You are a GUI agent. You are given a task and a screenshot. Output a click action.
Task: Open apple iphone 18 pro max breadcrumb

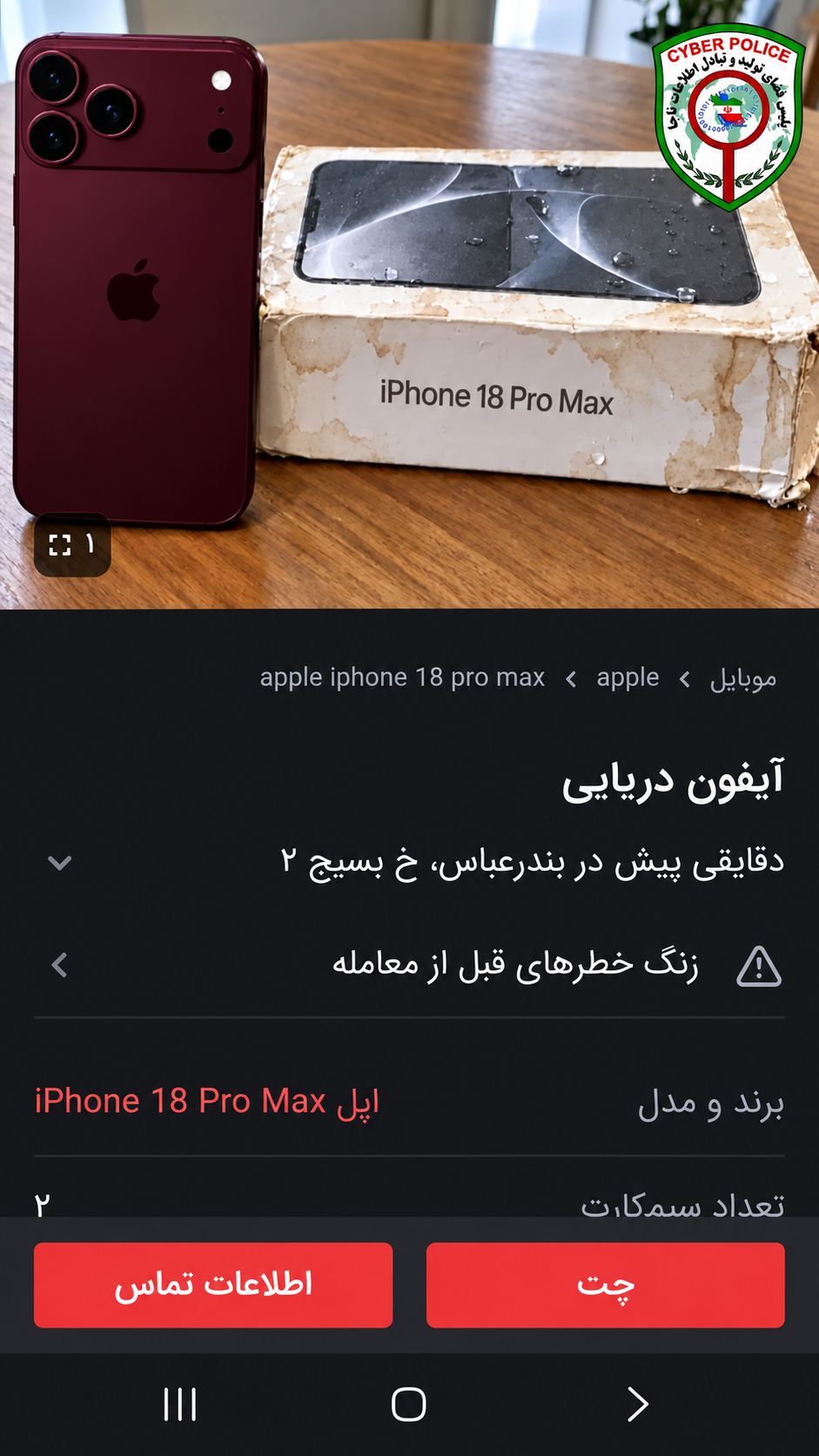[402, 677]
